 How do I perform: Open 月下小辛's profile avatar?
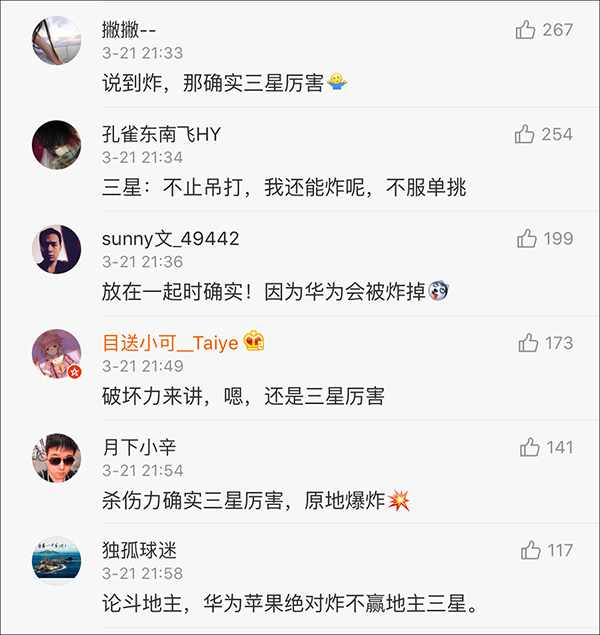coord(57,458)
